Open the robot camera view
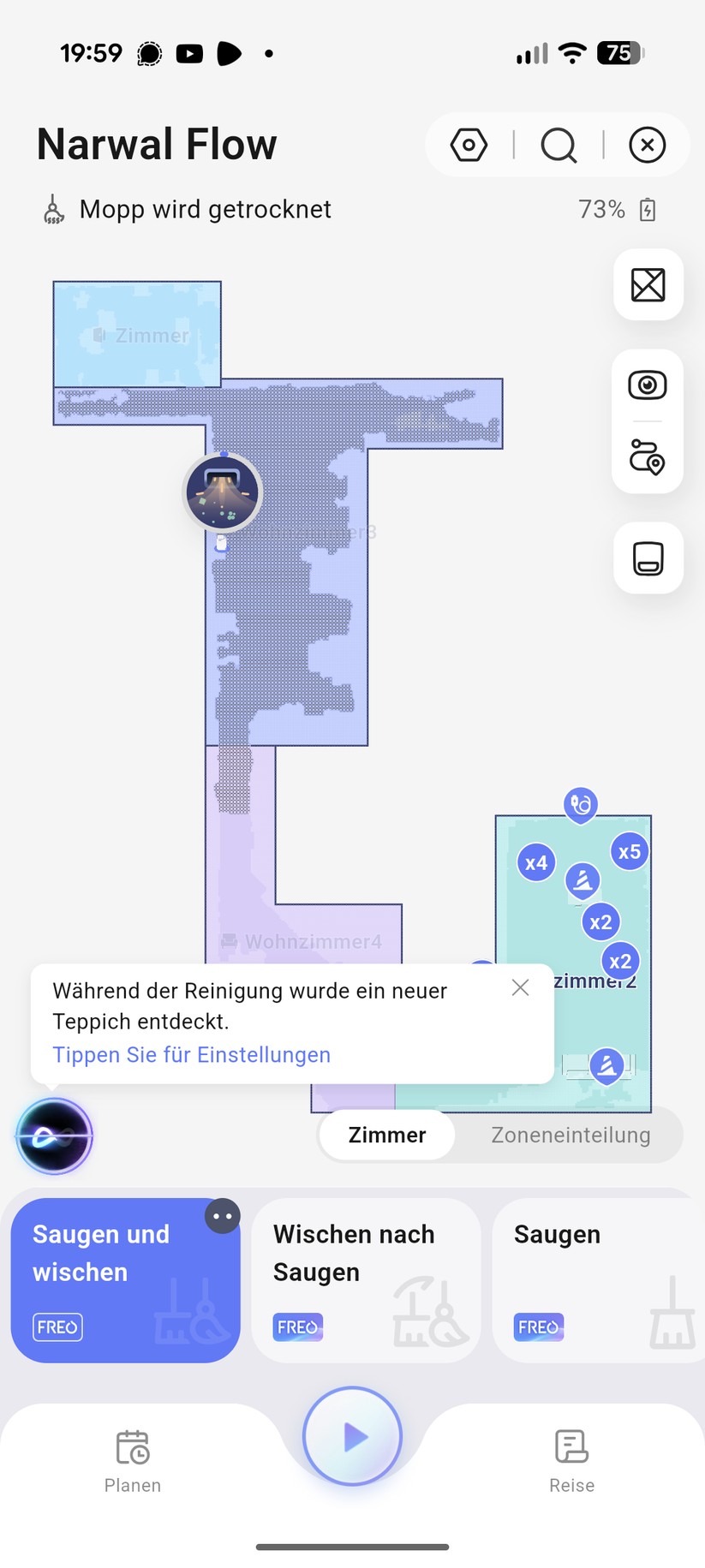 [x=648, y=385]
